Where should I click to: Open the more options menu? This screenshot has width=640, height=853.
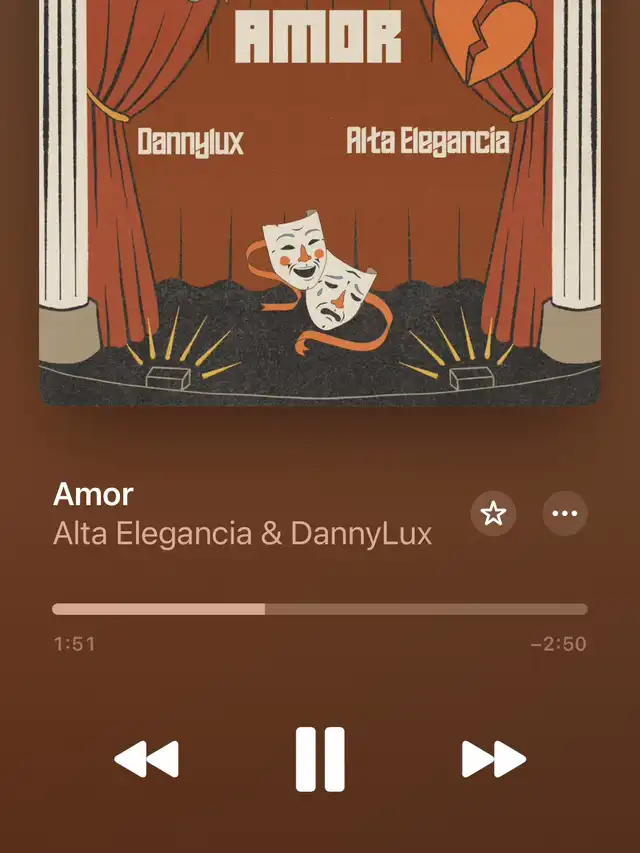pos(565,514)
